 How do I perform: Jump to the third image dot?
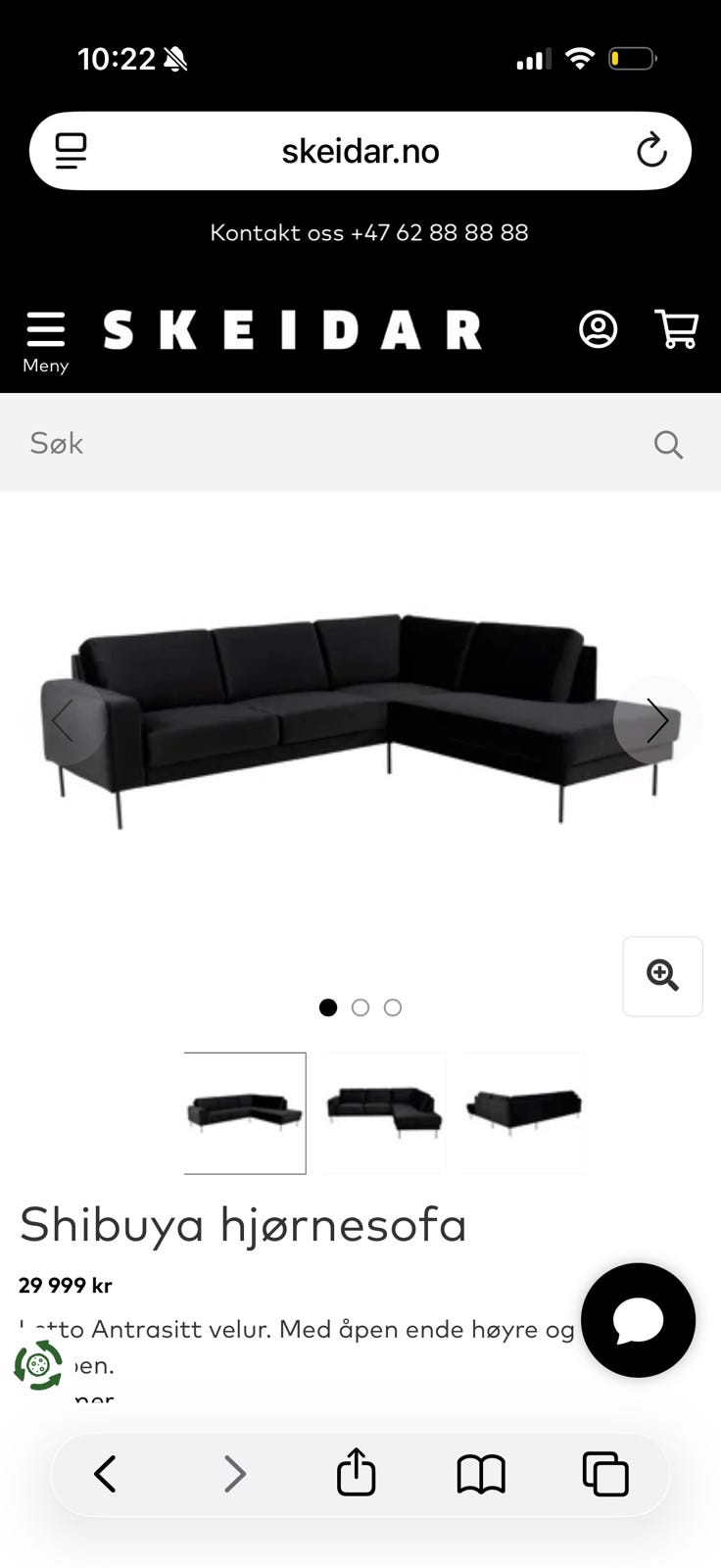click(x=393, y=1007)
